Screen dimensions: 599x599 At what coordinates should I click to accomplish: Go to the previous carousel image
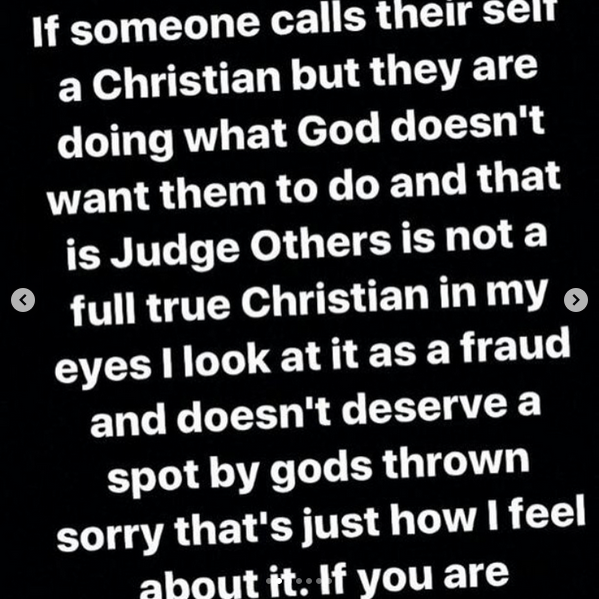point(23,300)
